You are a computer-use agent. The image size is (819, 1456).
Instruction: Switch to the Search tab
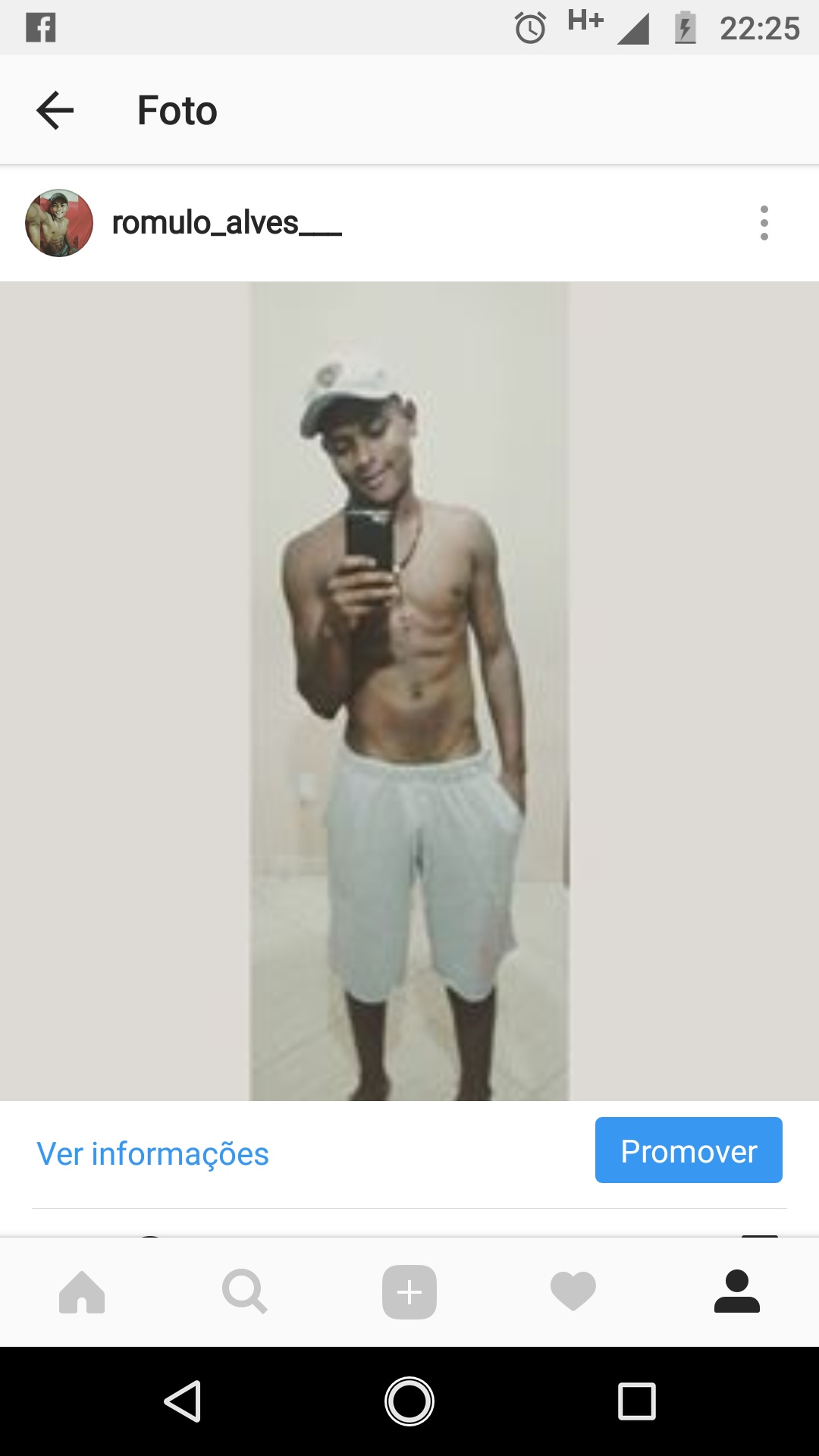[x=245, y=1291]
